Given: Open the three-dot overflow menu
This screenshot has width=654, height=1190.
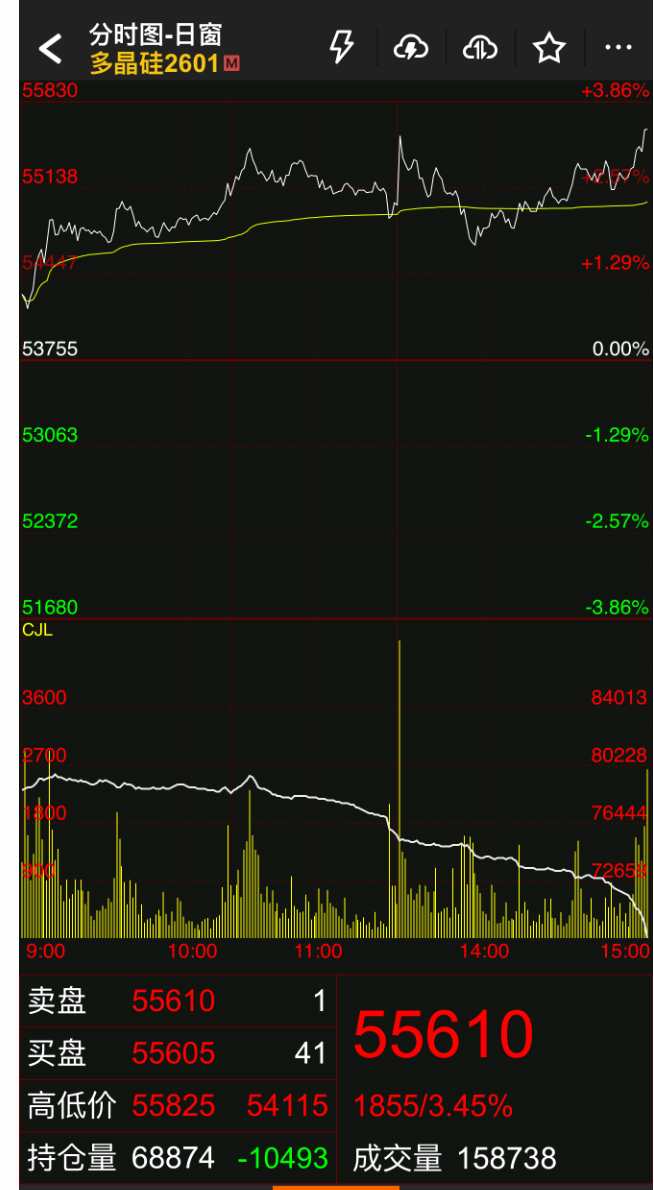Looking at the screenshot, I should point(618,47).
